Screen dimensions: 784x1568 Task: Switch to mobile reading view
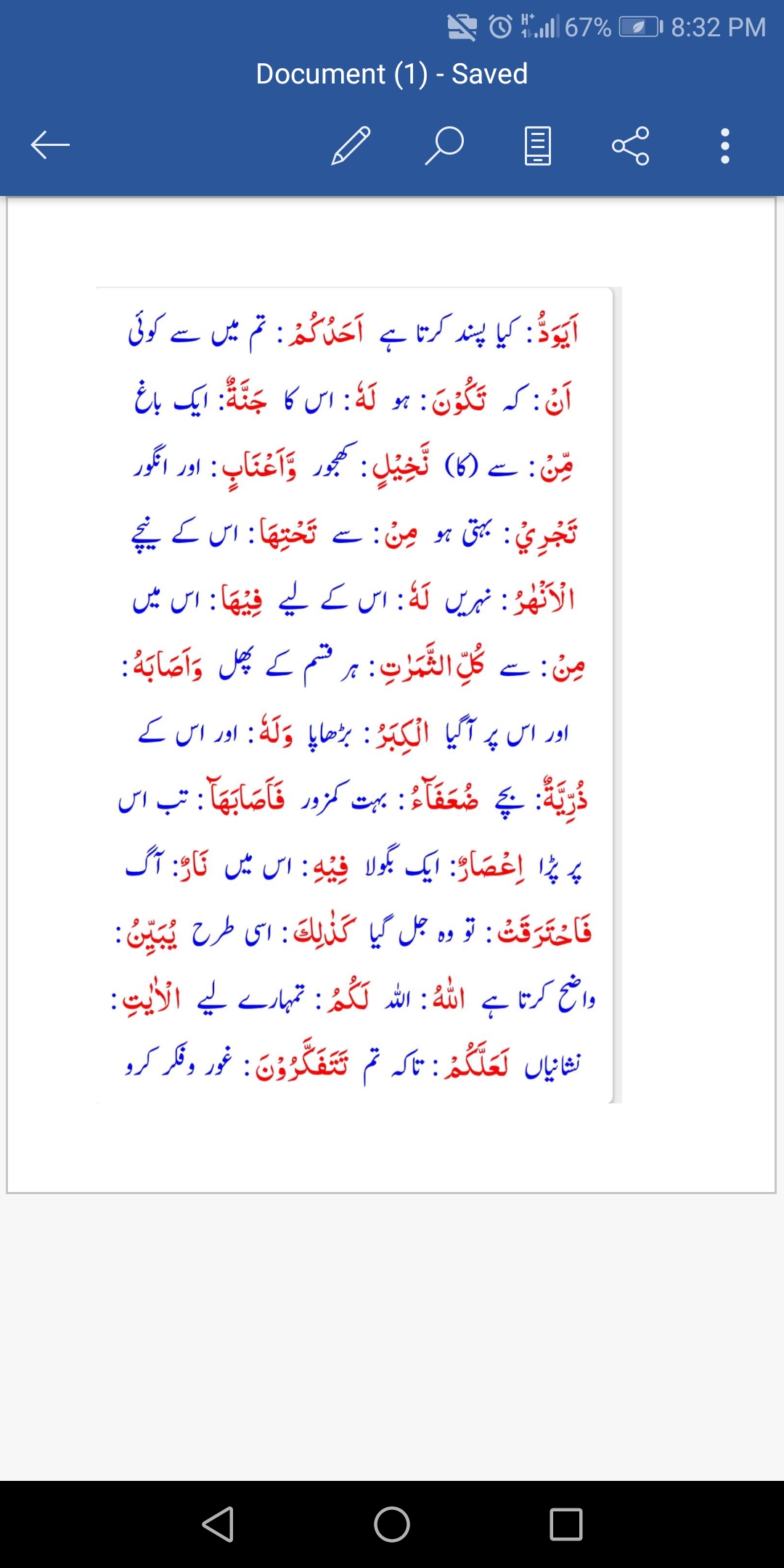pos(537,145)
